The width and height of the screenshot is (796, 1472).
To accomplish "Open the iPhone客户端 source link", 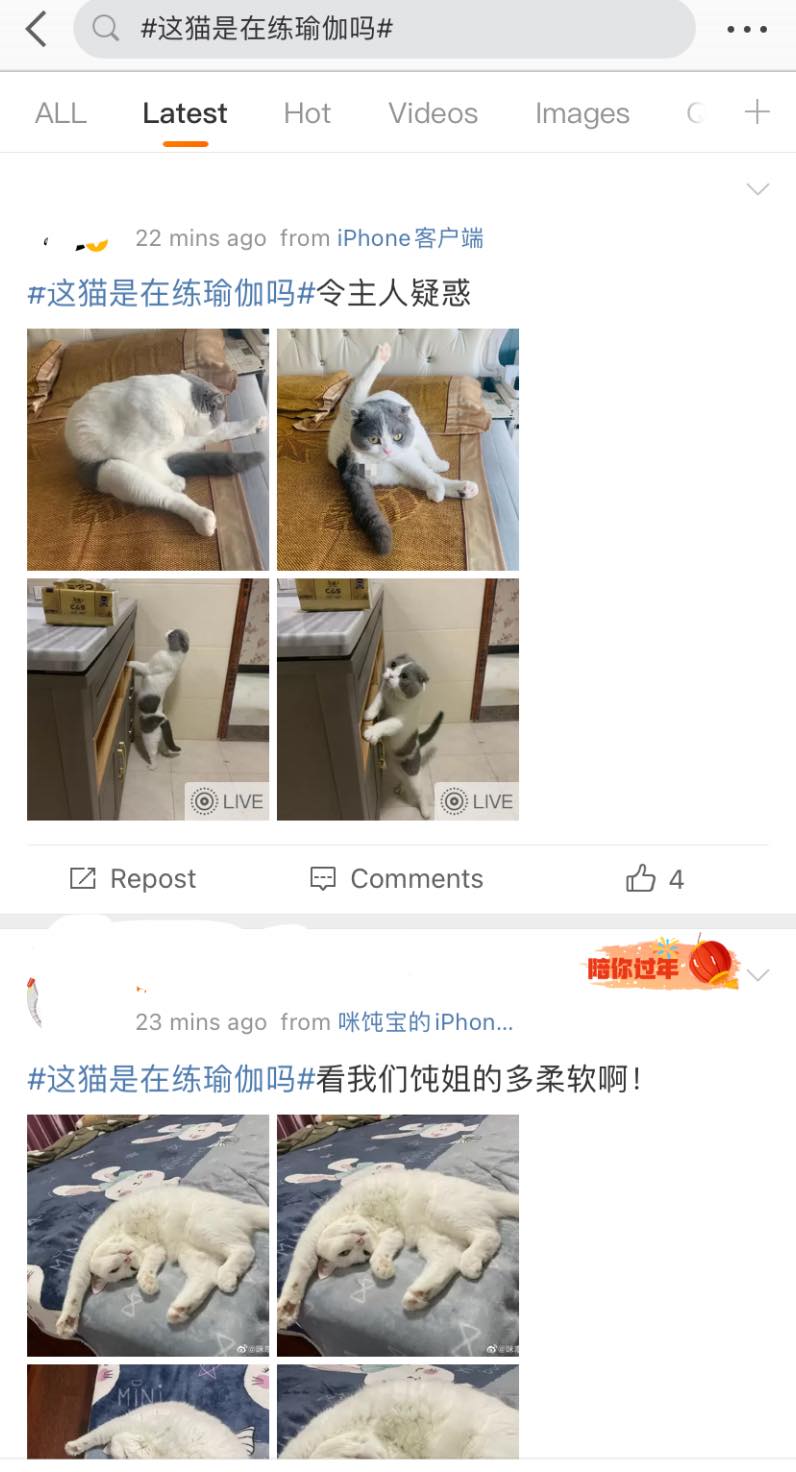I will [410, 238].
